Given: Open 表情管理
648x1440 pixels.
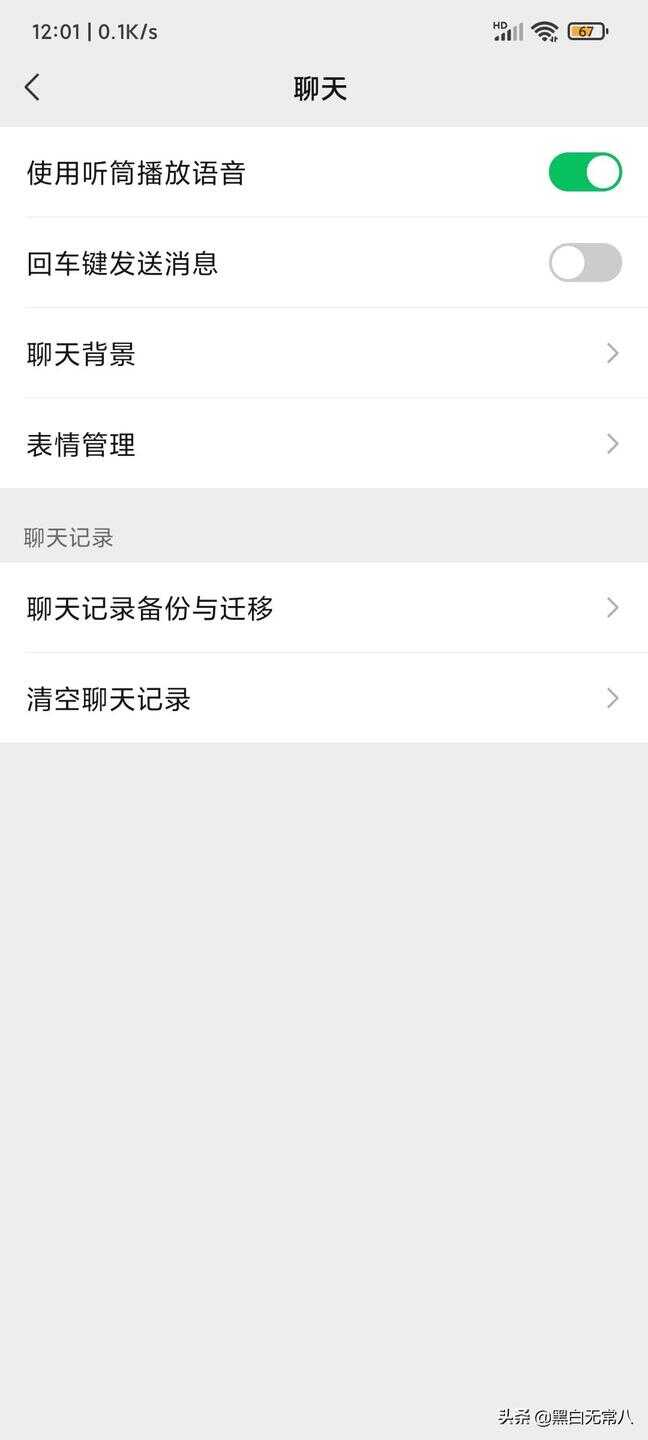Looking at the screenshot, I should pyautogui.click(x=323, y=444).
